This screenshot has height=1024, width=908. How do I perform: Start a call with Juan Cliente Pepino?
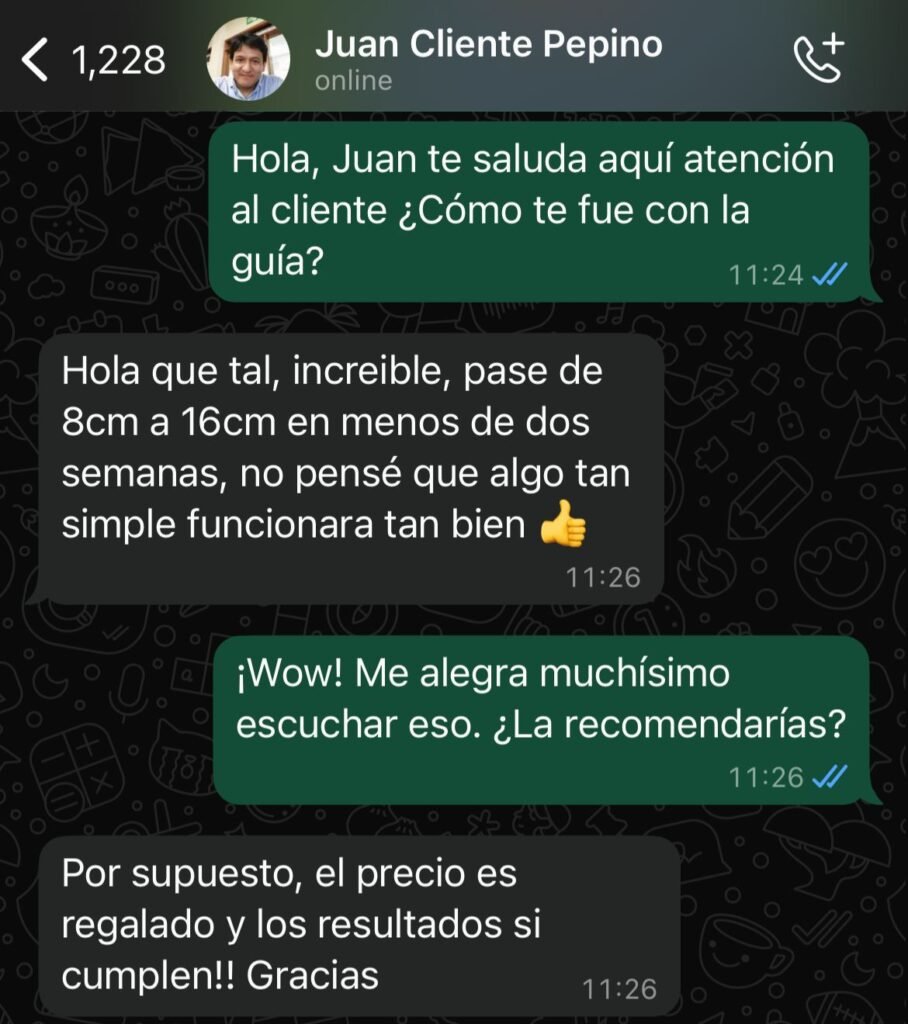click(818, 59)
